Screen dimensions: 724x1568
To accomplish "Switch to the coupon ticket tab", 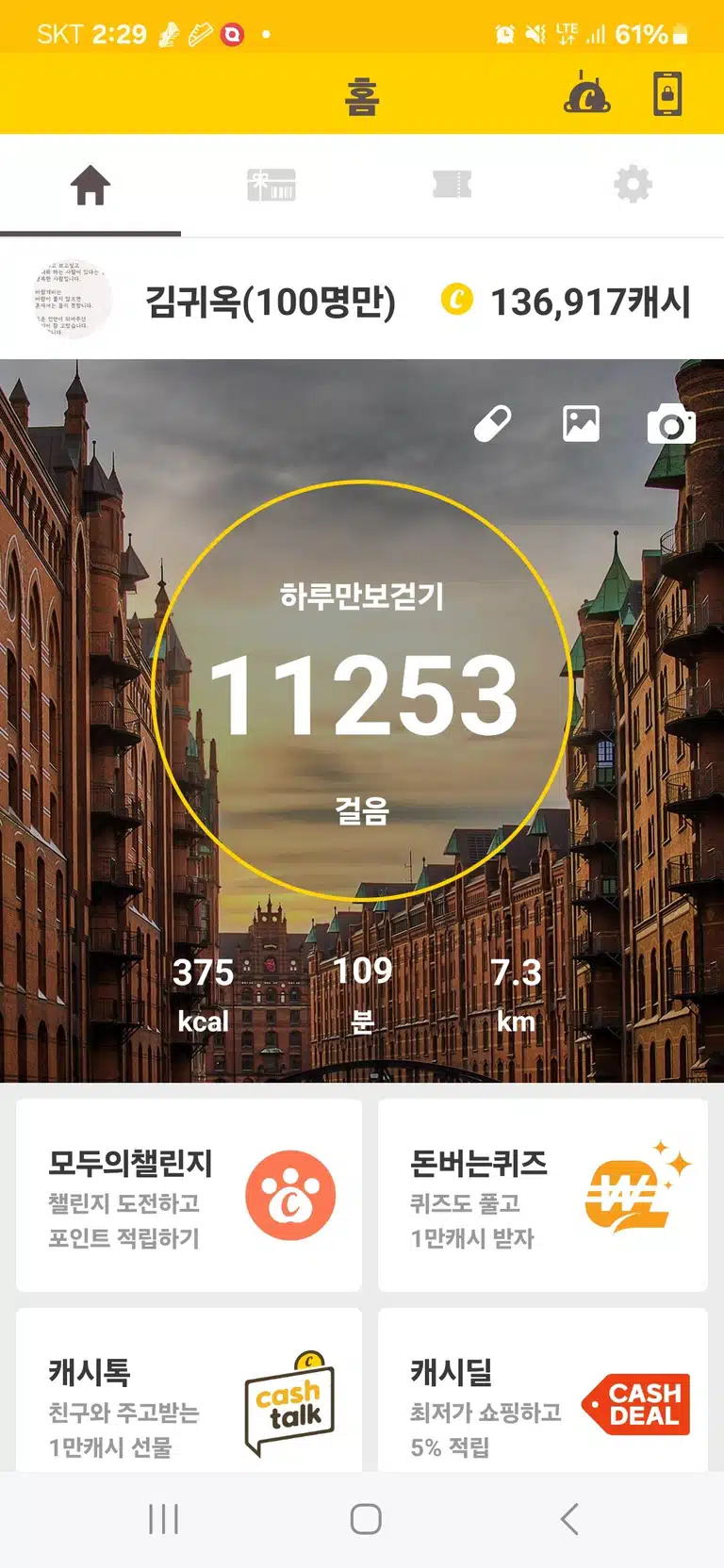I will (452, 185).
